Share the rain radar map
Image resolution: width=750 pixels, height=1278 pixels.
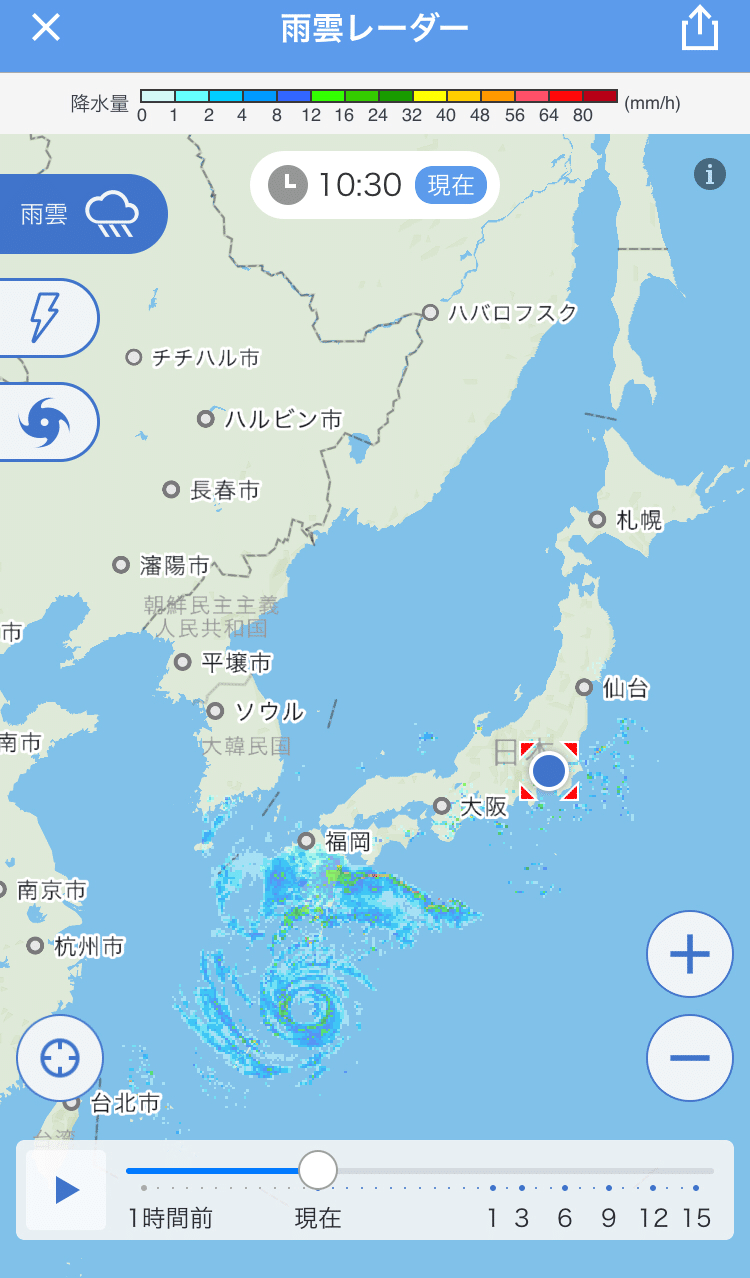pyautogui.click(x=700, y=28)
